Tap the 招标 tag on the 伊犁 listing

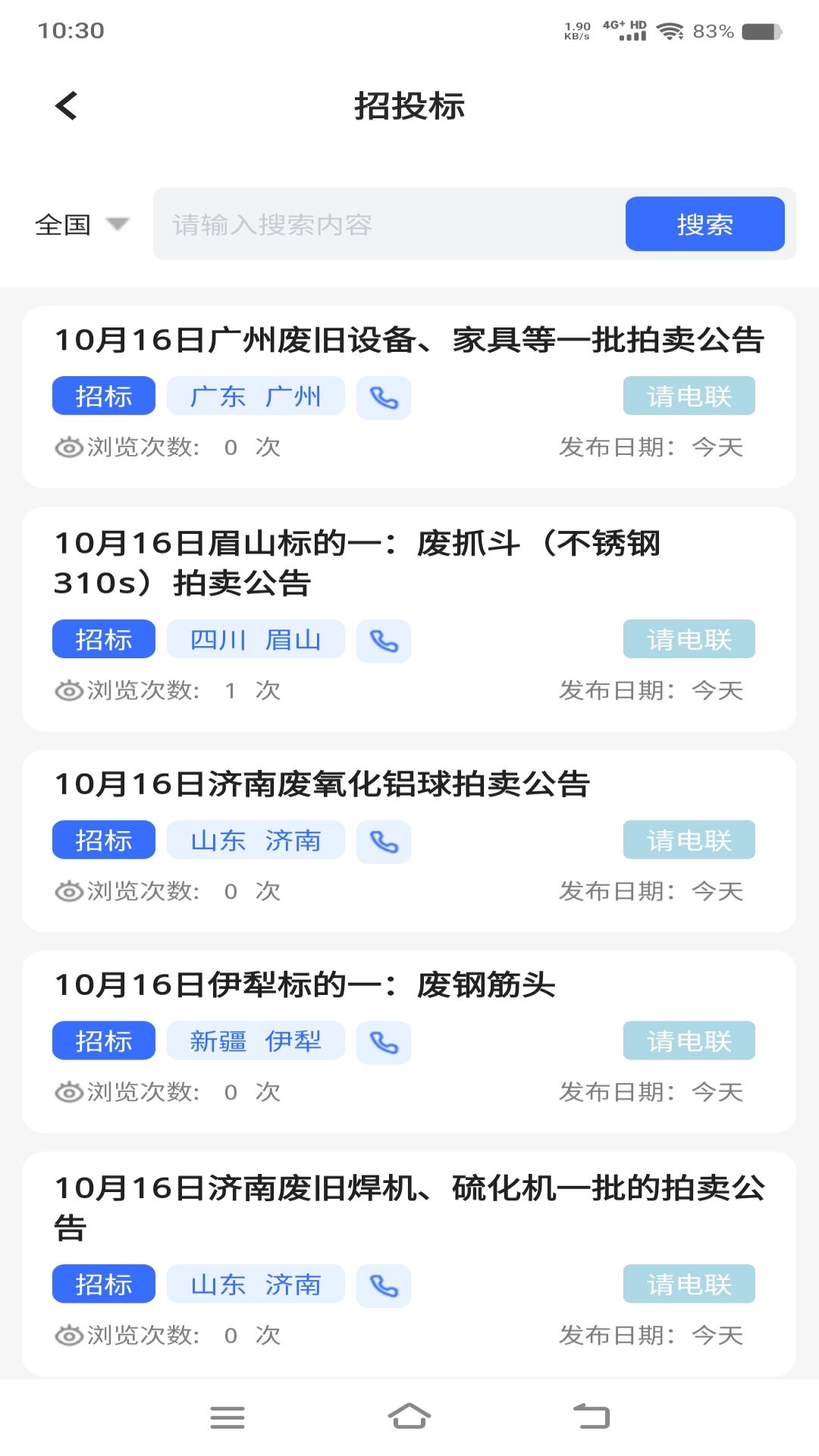[x=103, y=1041]
